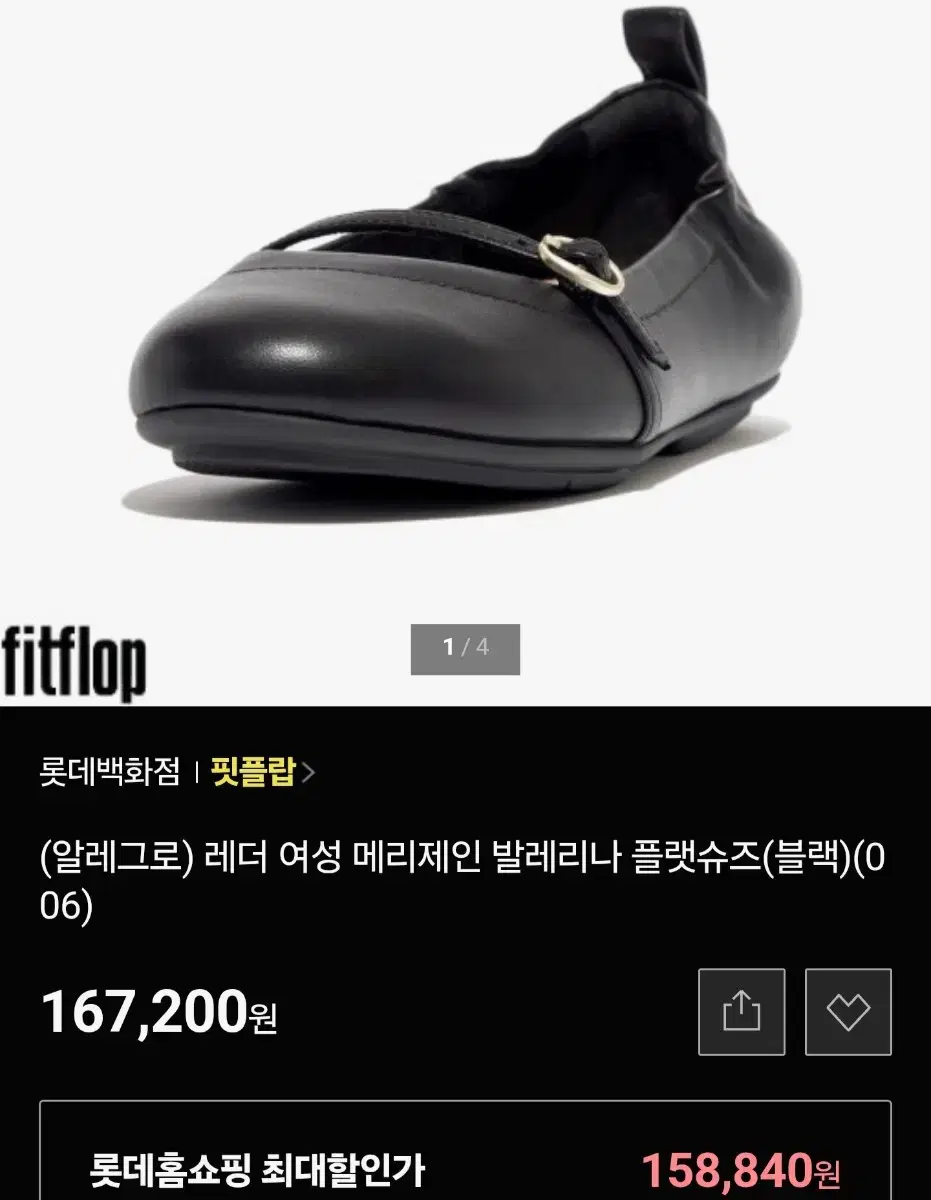Tap the 1/4 image page indicator
Screen dimensions: 931x1200
point(465,649)
